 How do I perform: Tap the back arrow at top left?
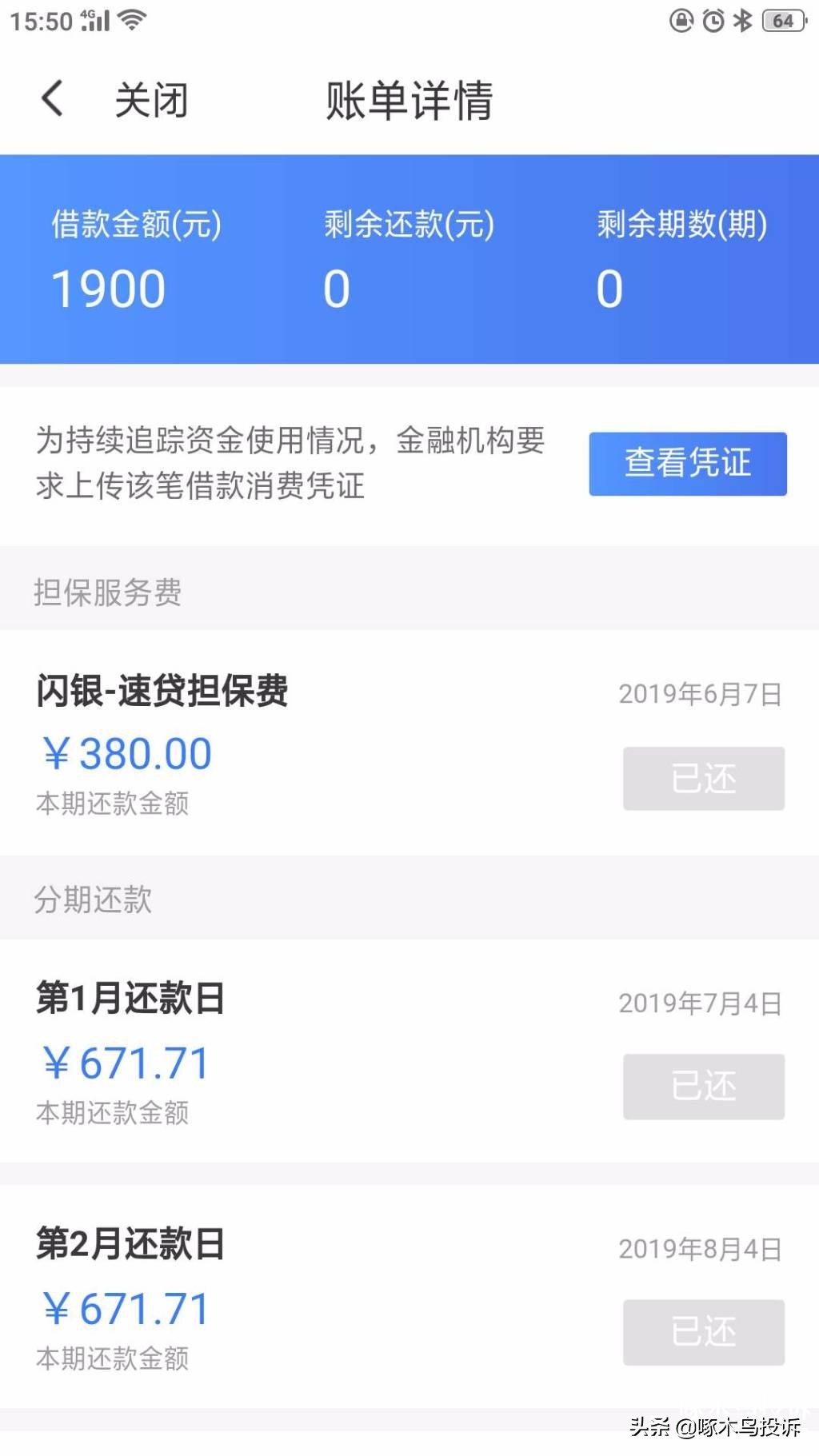51,98
